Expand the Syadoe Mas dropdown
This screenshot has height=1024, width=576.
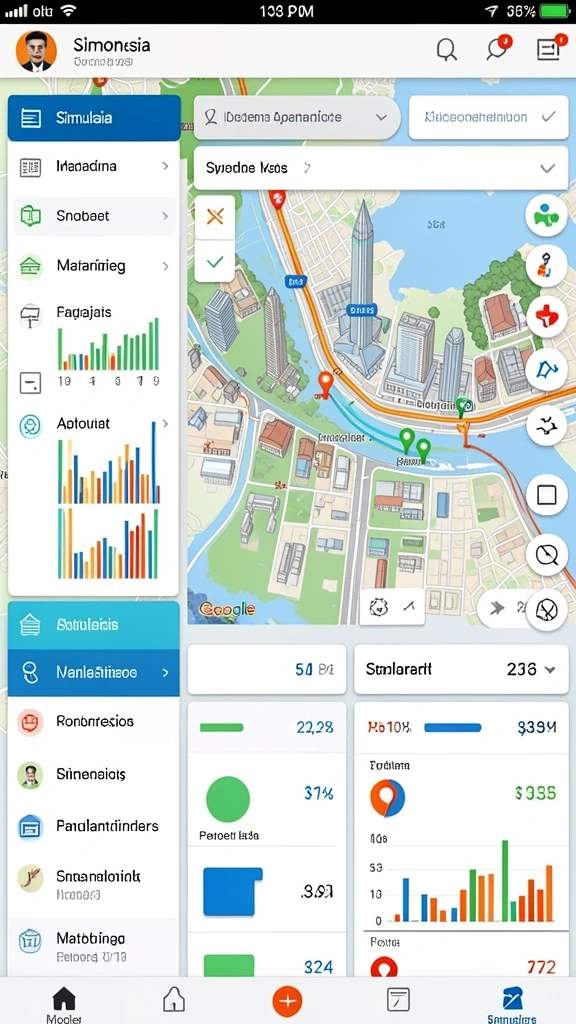[381, 168]
